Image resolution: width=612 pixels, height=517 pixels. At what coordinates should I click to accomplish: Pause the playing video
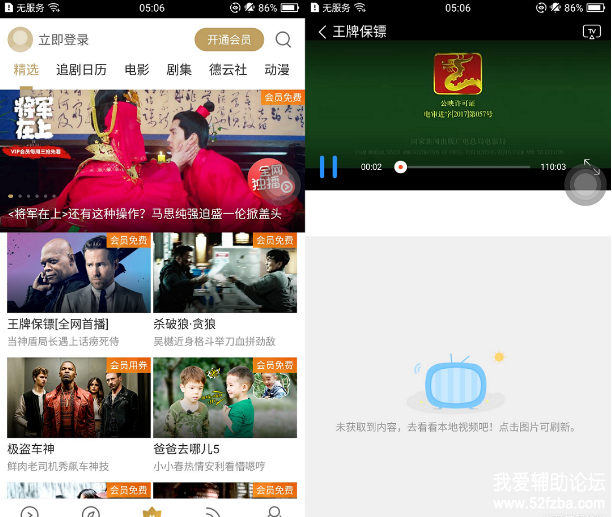pos(328,167)
